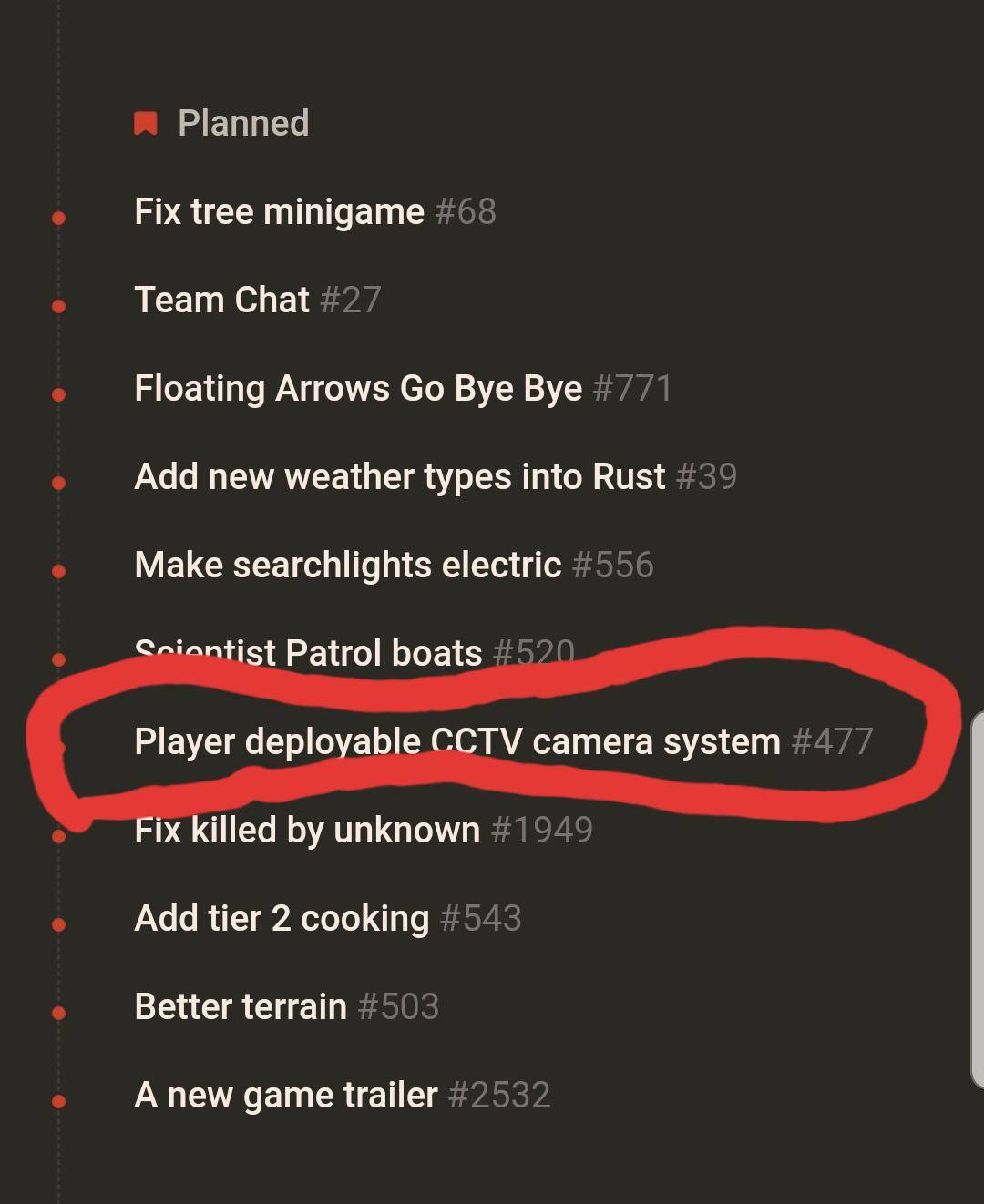Click the bullet dot next to A new game trailer

tap(59, 1101)
